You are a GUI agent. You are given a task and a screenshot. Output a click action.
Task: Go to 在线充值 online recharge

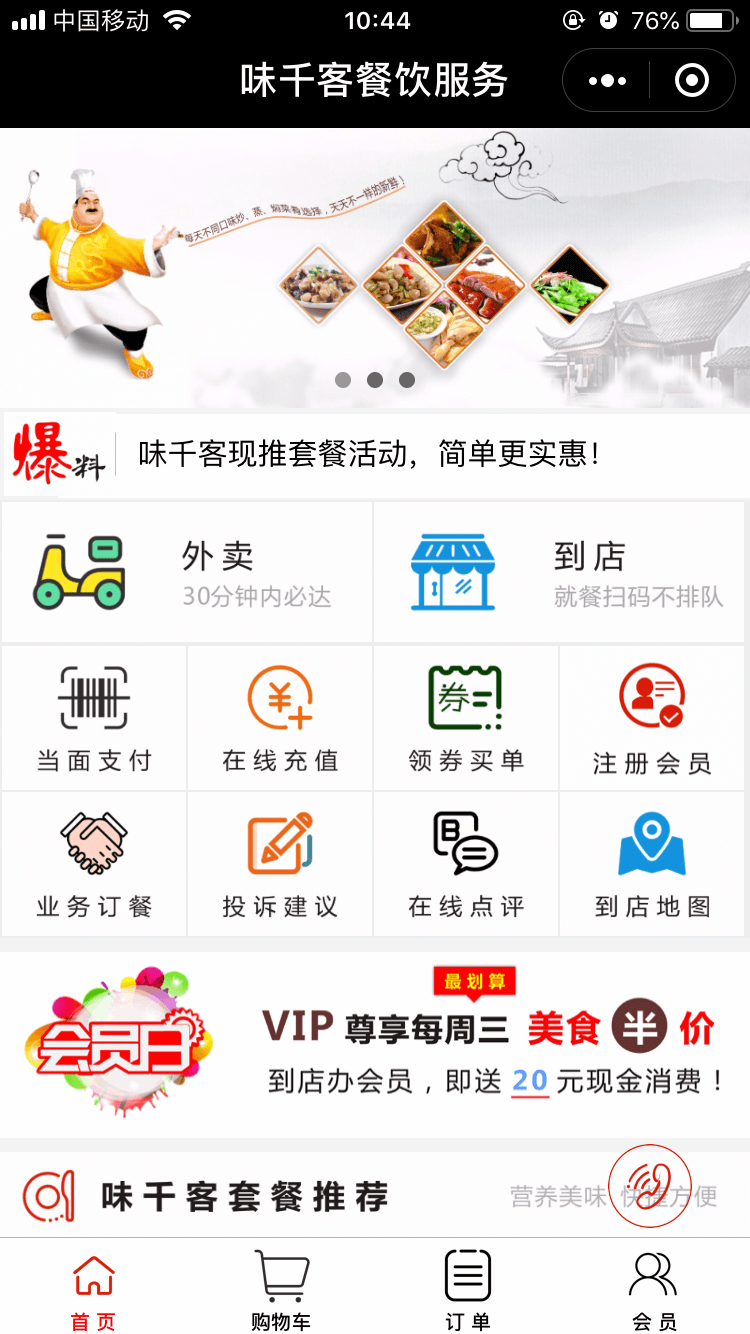point(280,717)
